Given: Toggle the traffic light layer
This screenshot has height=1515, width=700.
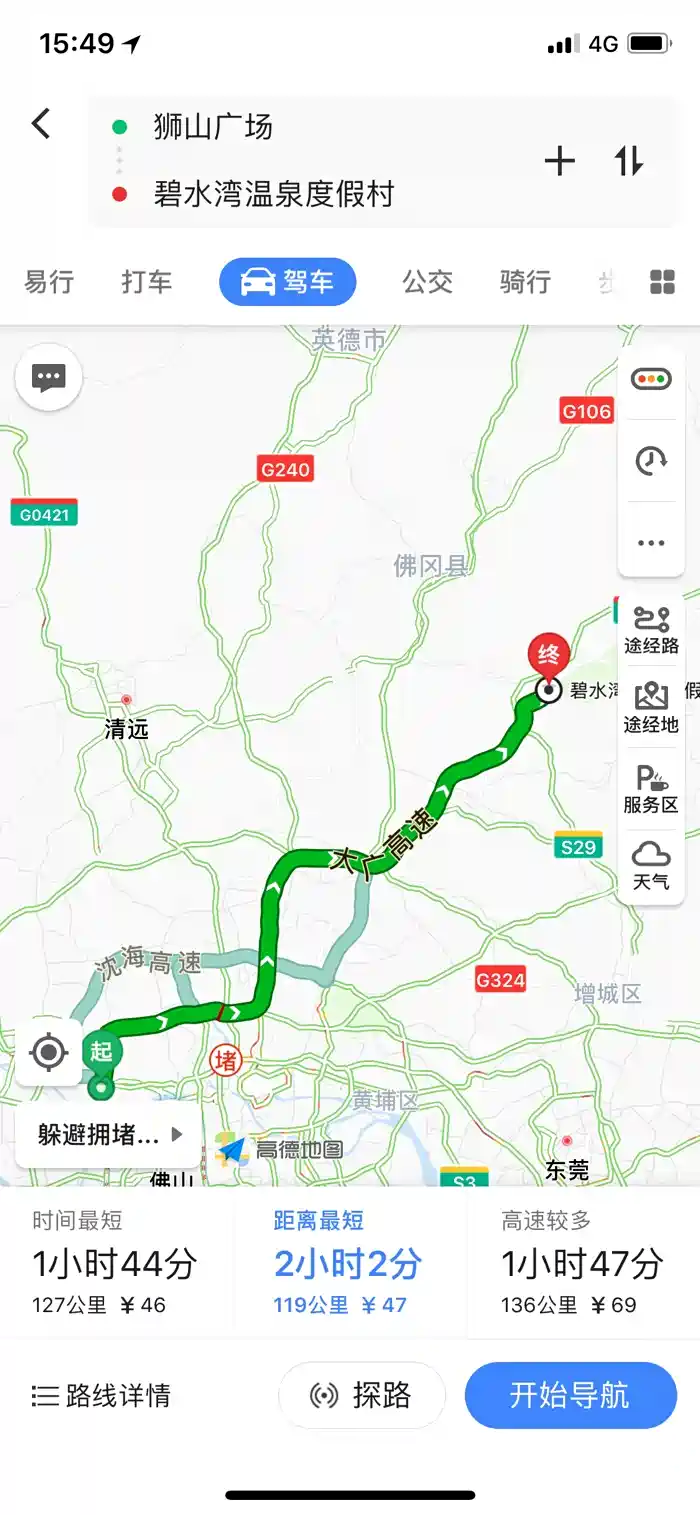Looking at the screenshot, I should pyautogui.click(x=651, y=380).
